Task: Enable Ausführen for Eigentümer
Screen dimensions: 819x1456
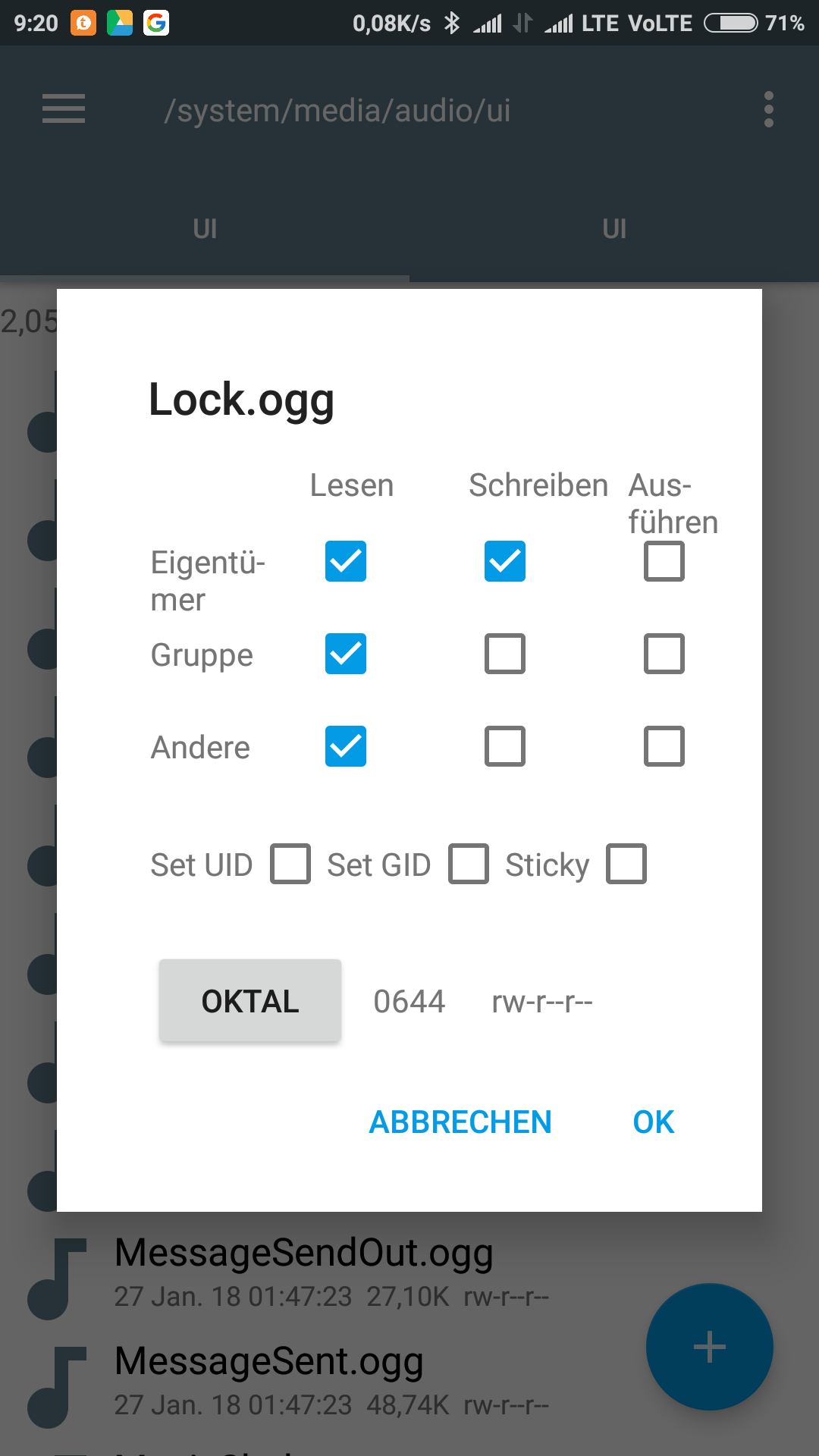Action: pyautogui.click(x=664, y=561)
